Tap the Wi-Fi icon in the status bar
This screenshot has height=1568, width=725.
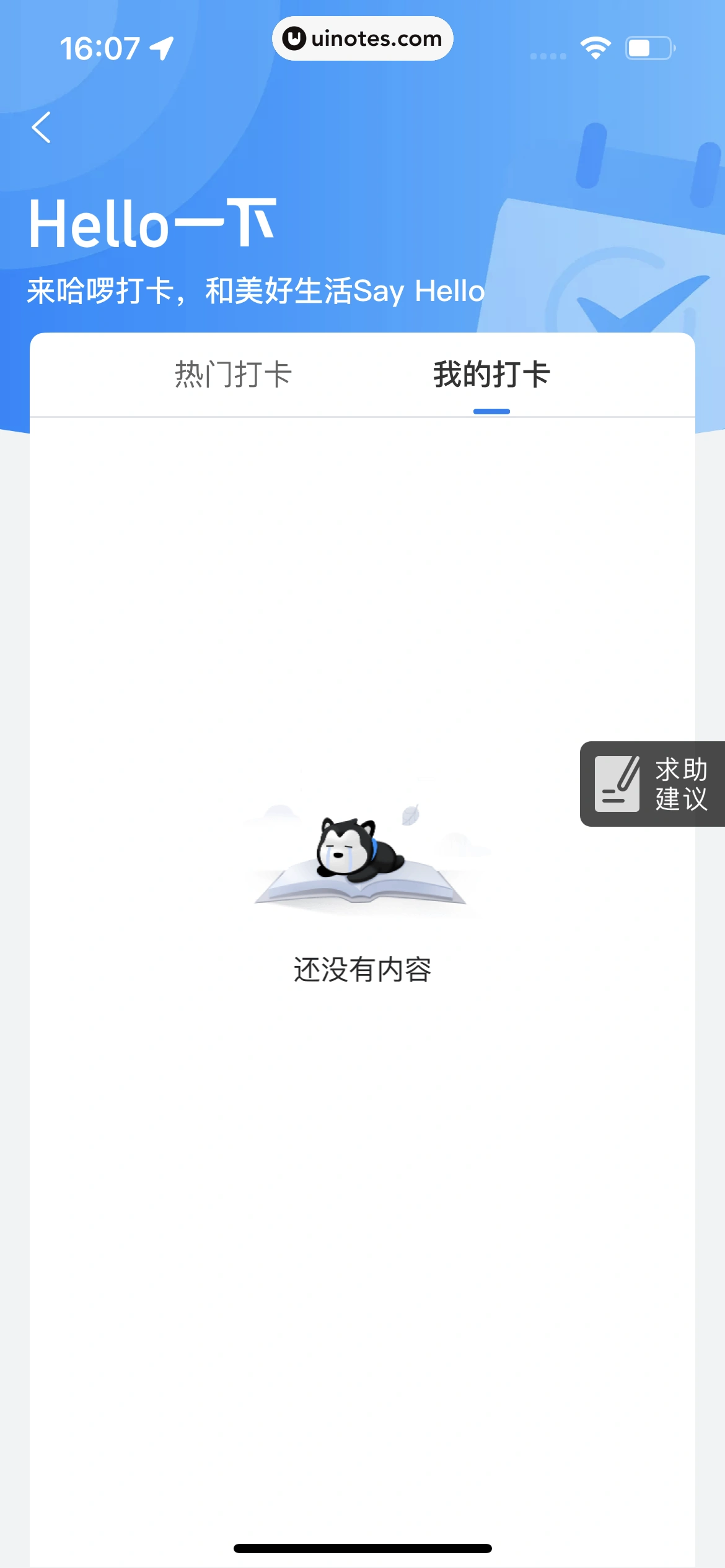[x=595, y=46]
